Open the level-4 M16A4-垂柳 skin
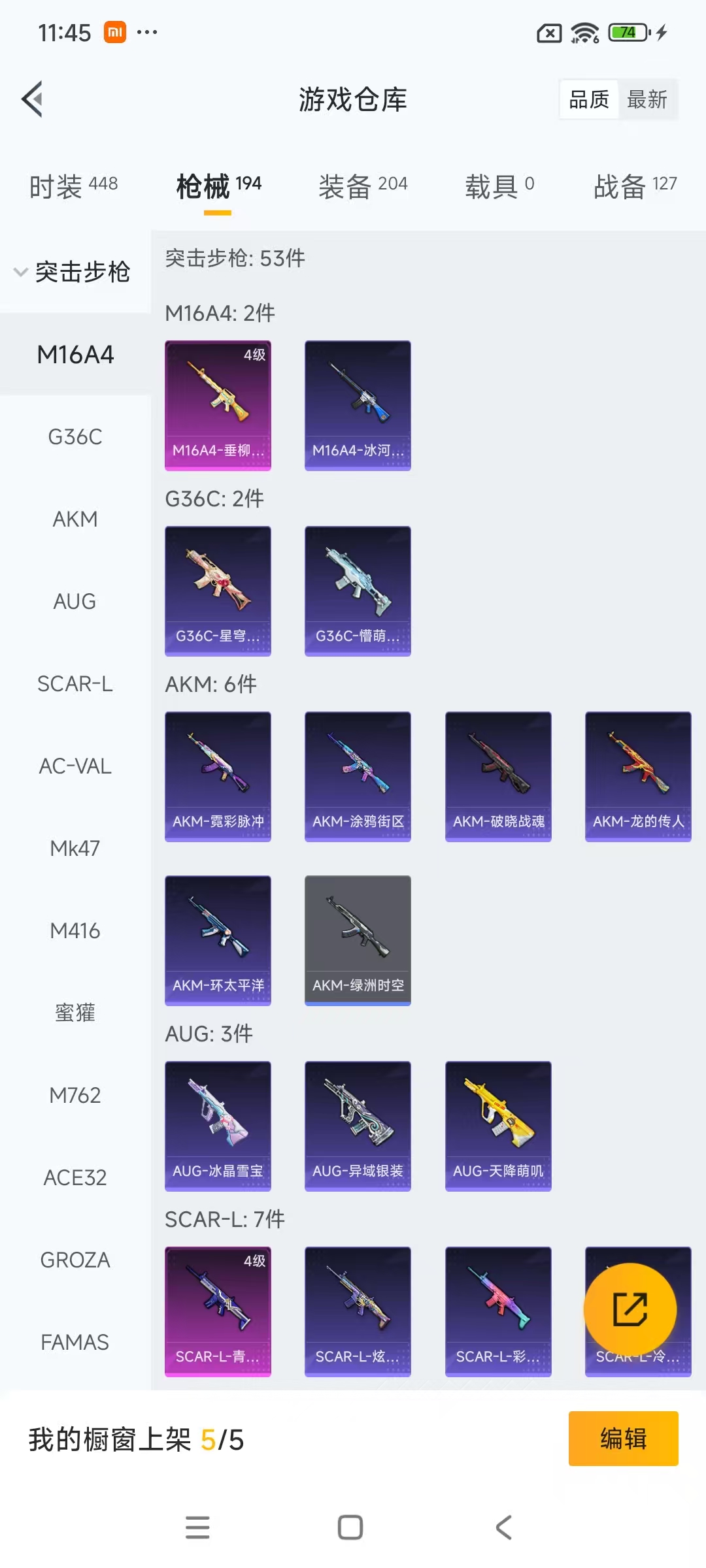 pos(218,405)
